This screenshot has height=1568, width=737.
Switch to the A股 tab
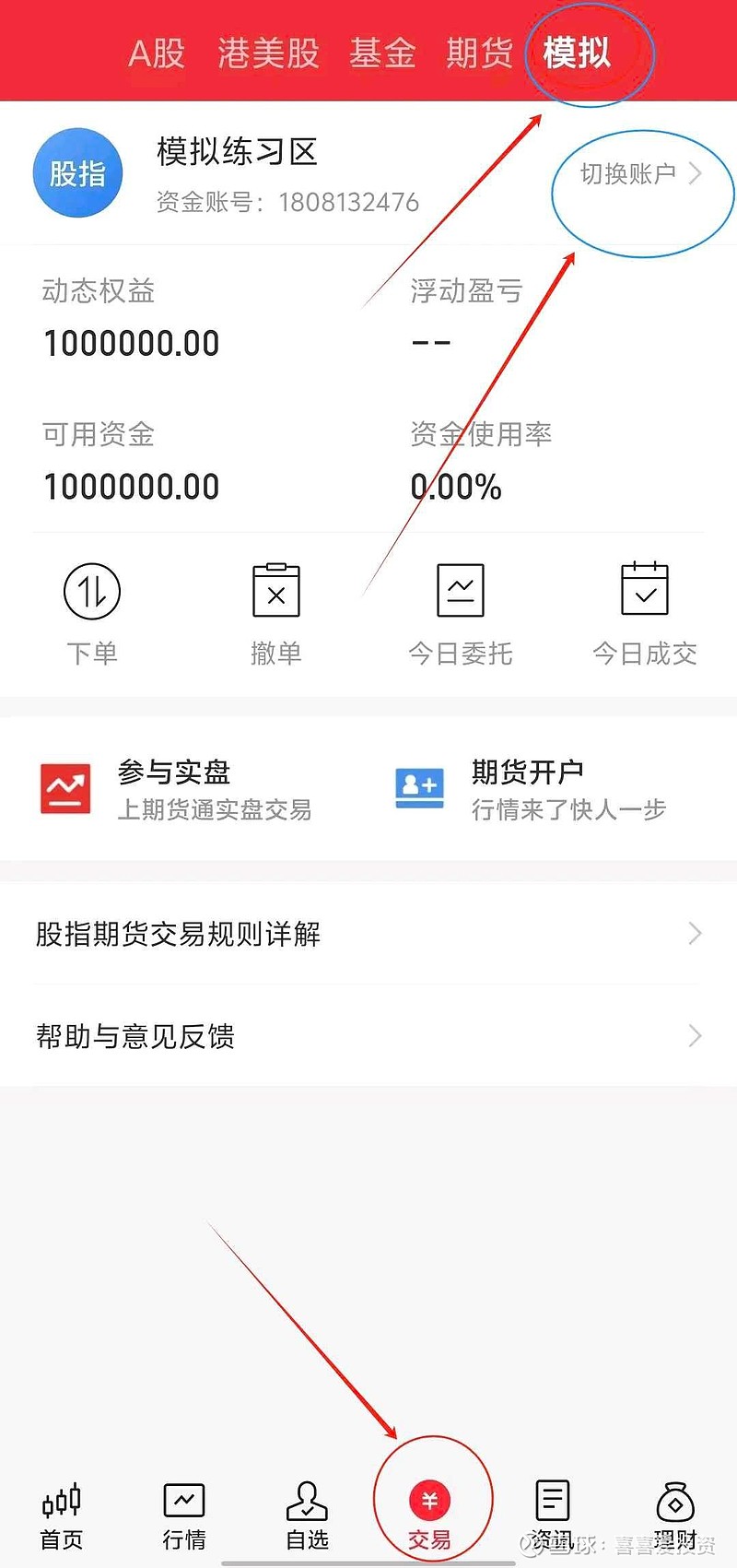point(156,53)
